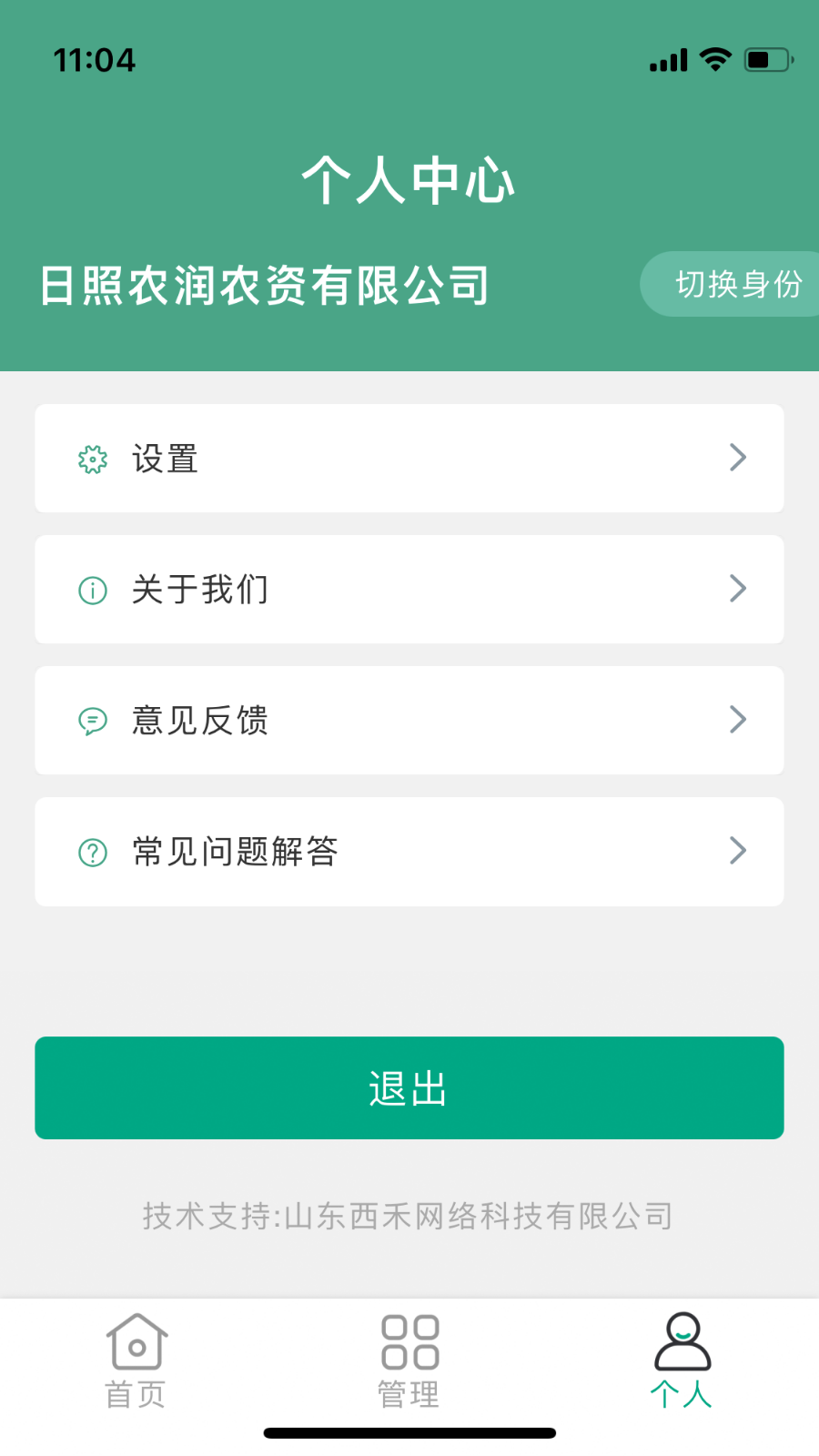Tap the green 退出 logout button

tap(409, 1087)
